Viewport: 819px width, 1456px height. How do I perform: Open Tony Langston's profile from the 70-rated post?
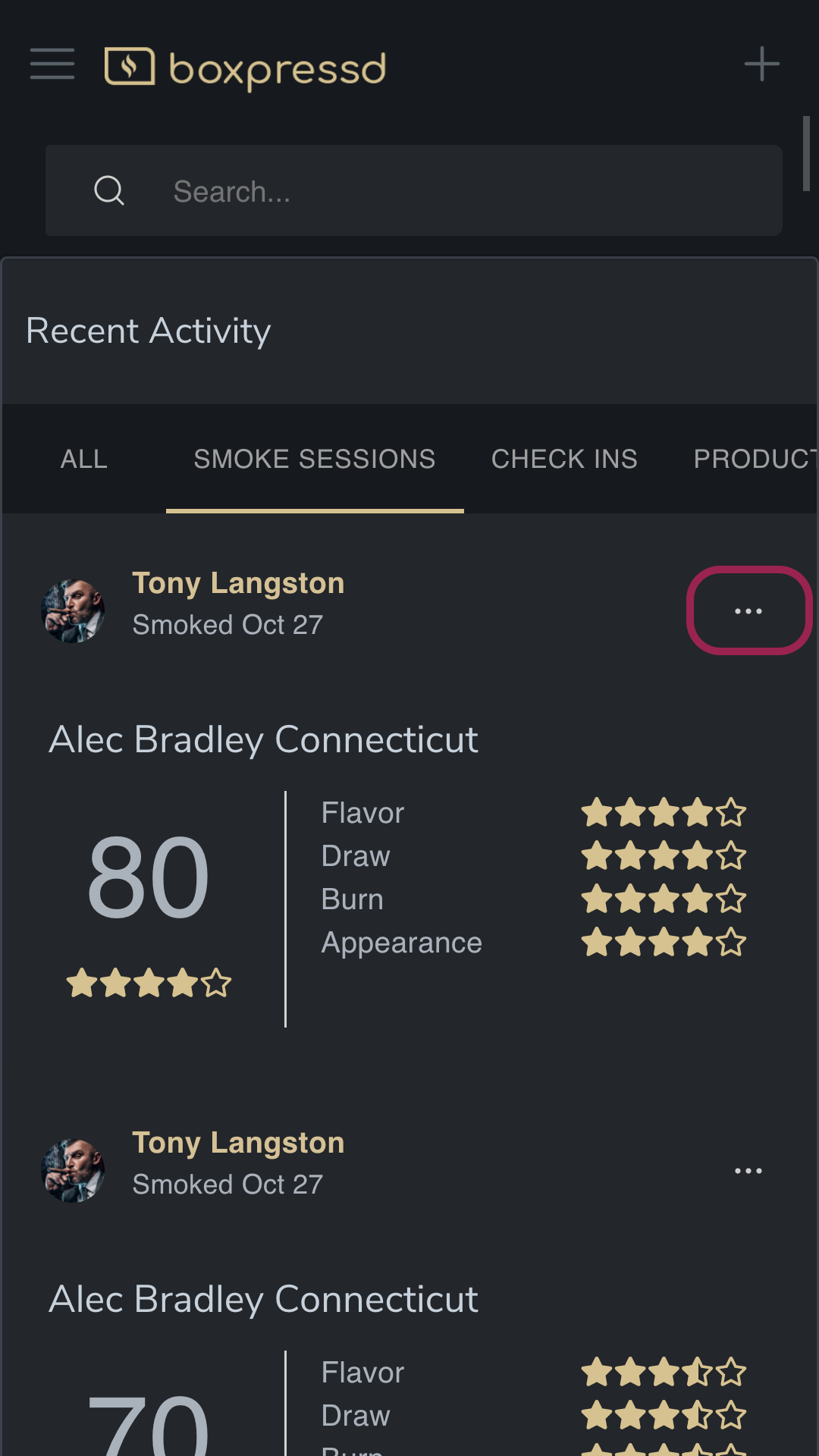[x=238, y=1143]
